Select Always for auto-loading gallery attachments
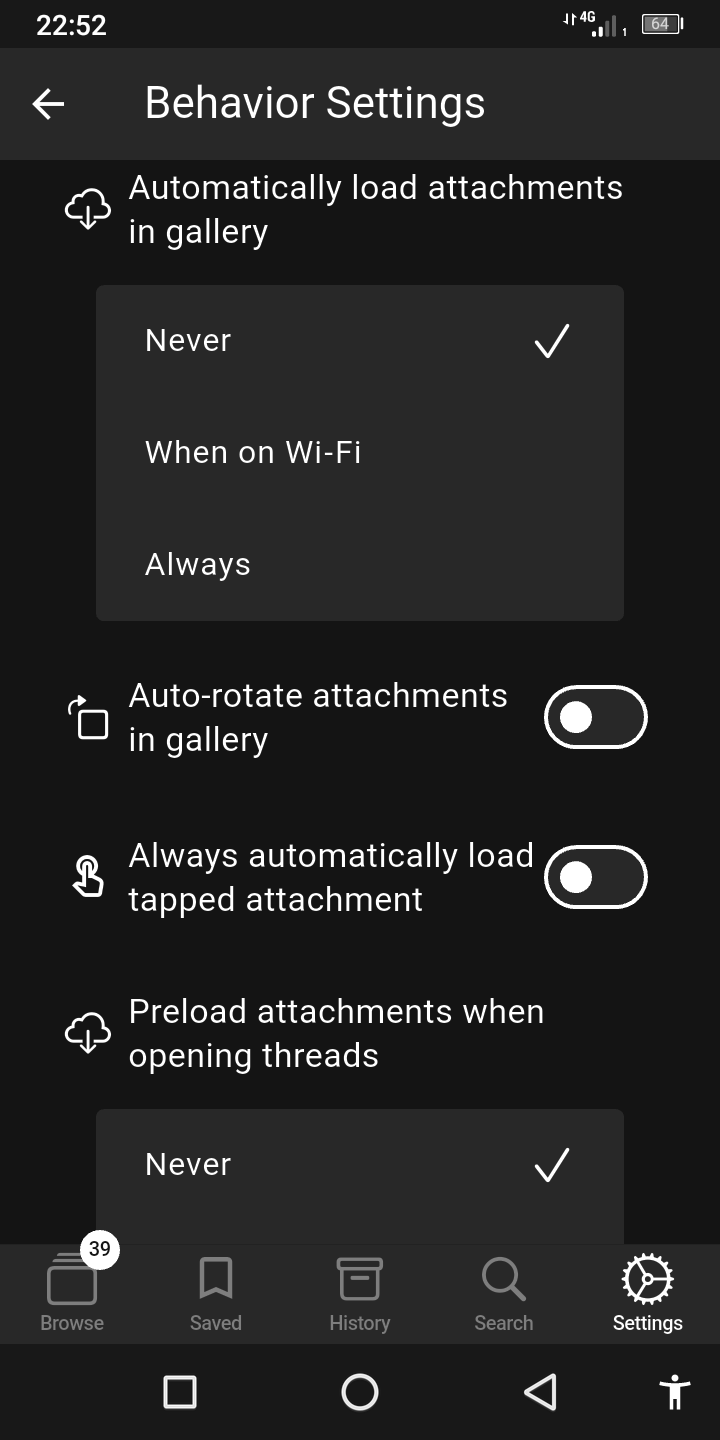 tap(359, 565)
